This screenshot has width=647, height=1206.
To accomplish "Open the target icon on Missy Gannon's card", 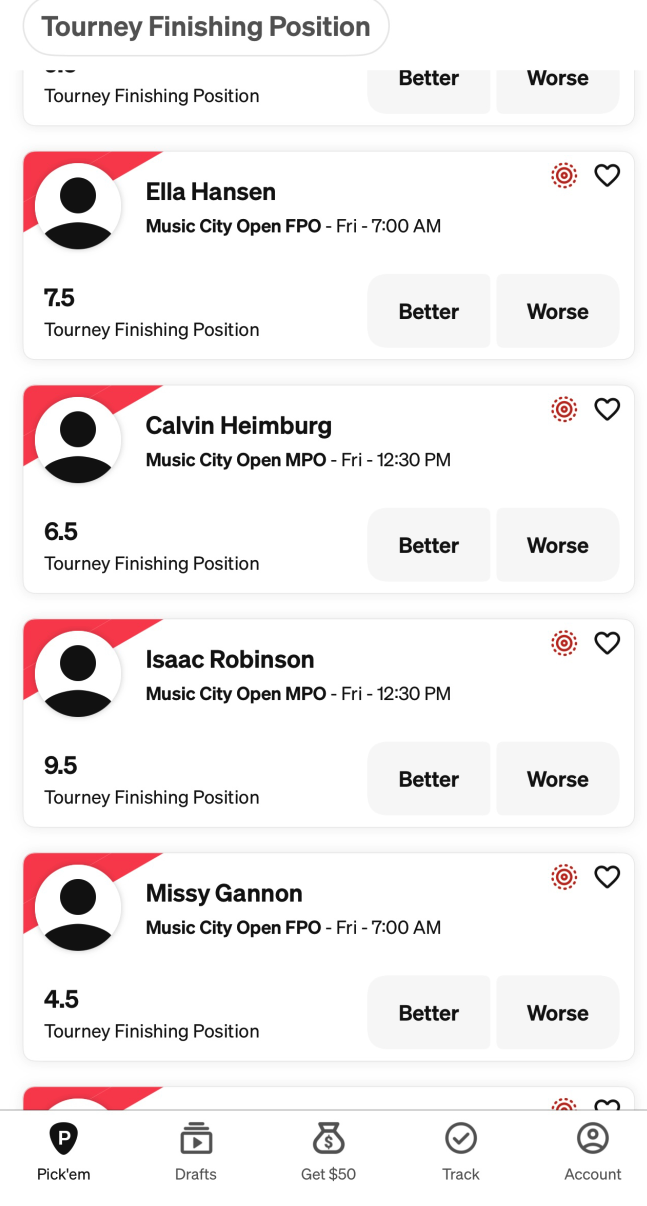I will [x=564, y=878].
